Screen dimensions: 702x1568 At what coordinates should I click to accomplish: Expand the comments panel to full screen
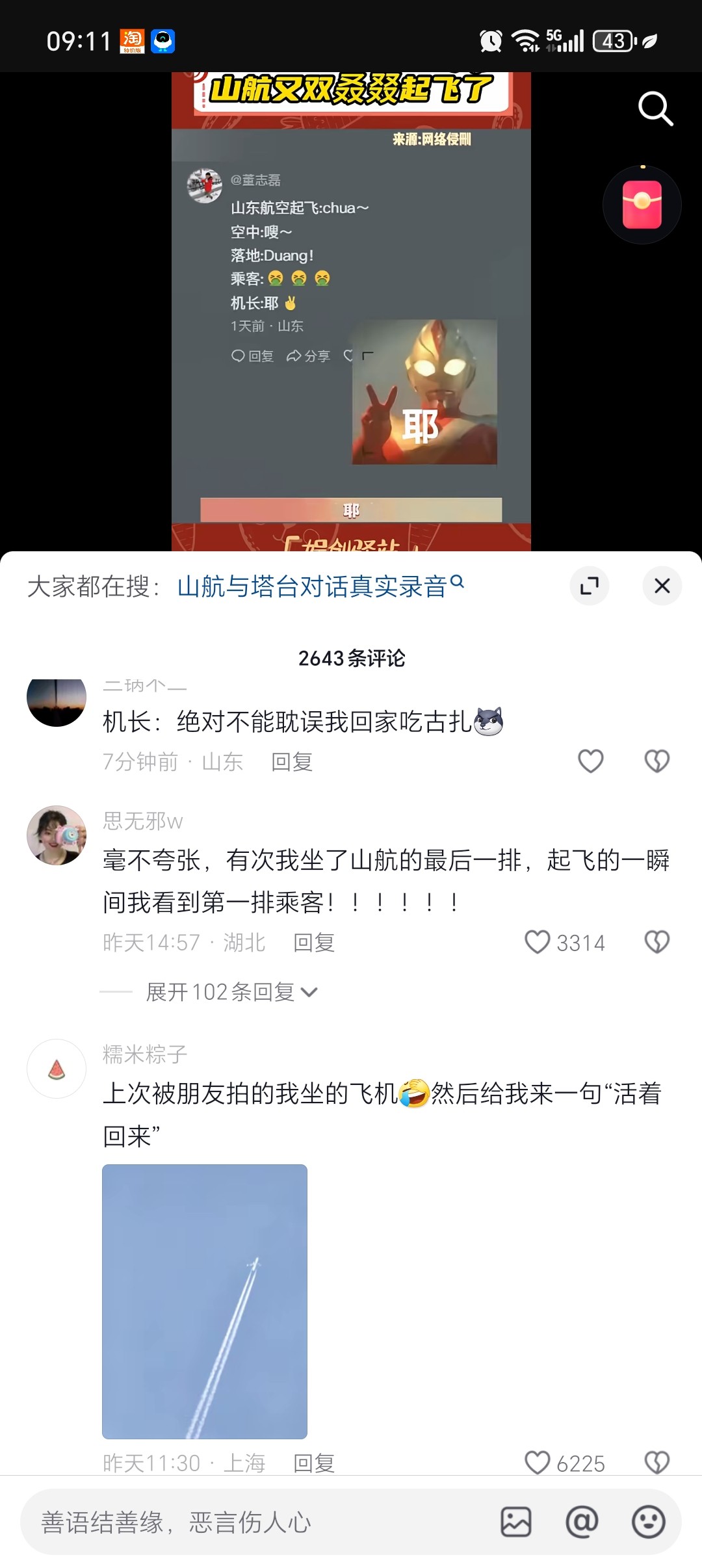tap(590, 586)
